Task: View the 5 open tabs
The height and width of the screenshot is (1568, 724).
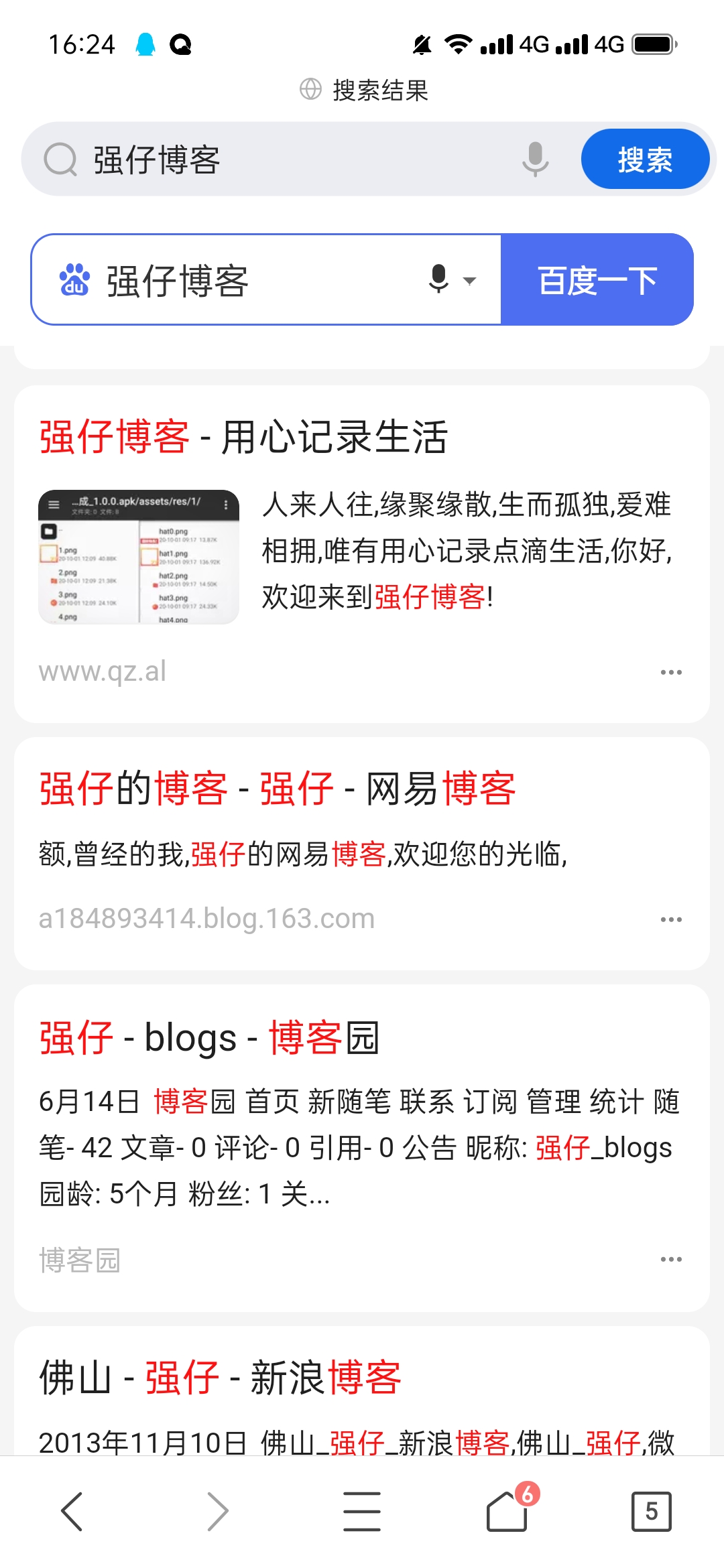Action: [651, 1512]
